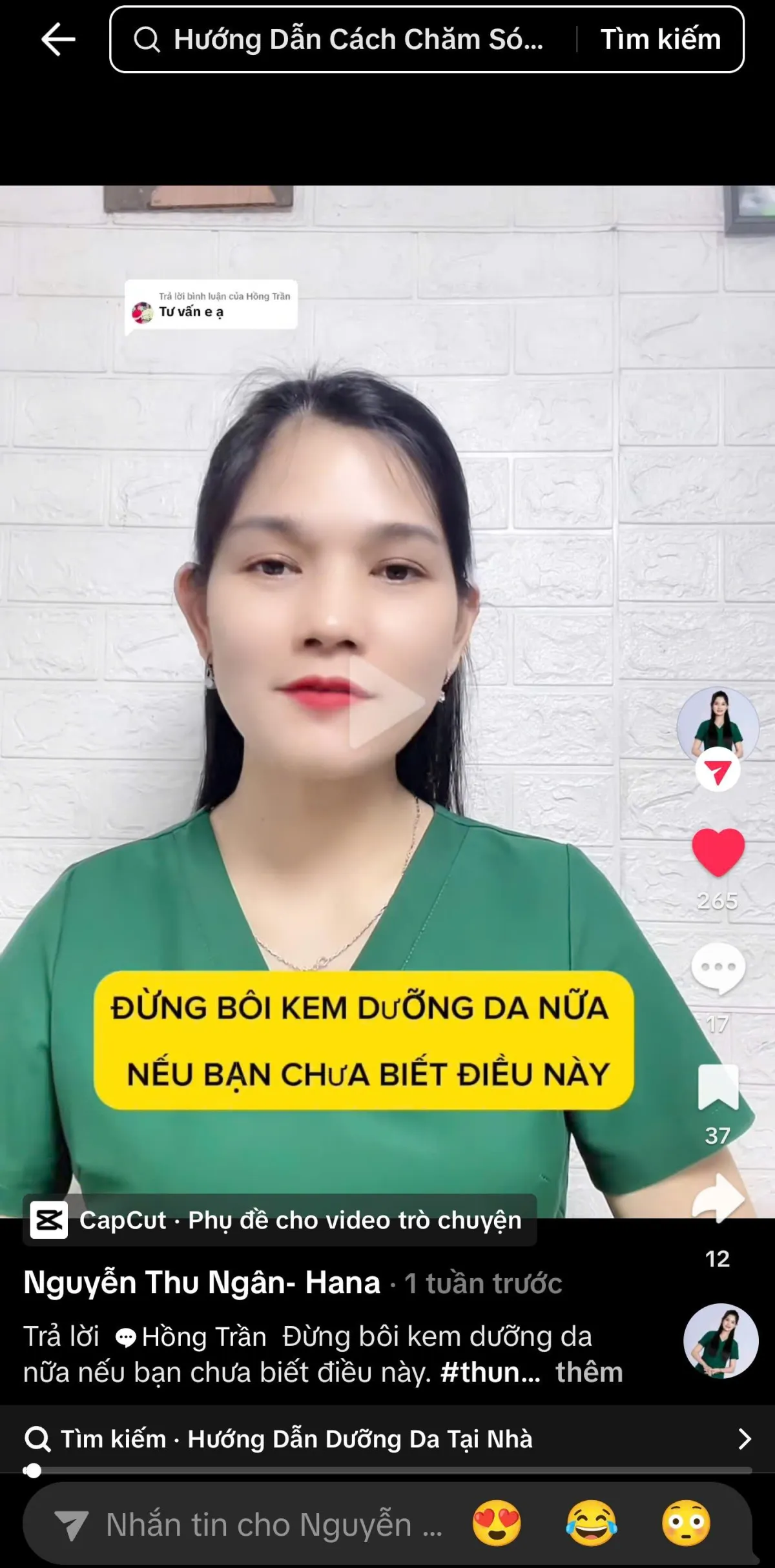Image resolution: width=775 pixels, height=1568 pixels.
Task: Bookmark this video
Action: pyautogui.click(x=718, y=1087)
